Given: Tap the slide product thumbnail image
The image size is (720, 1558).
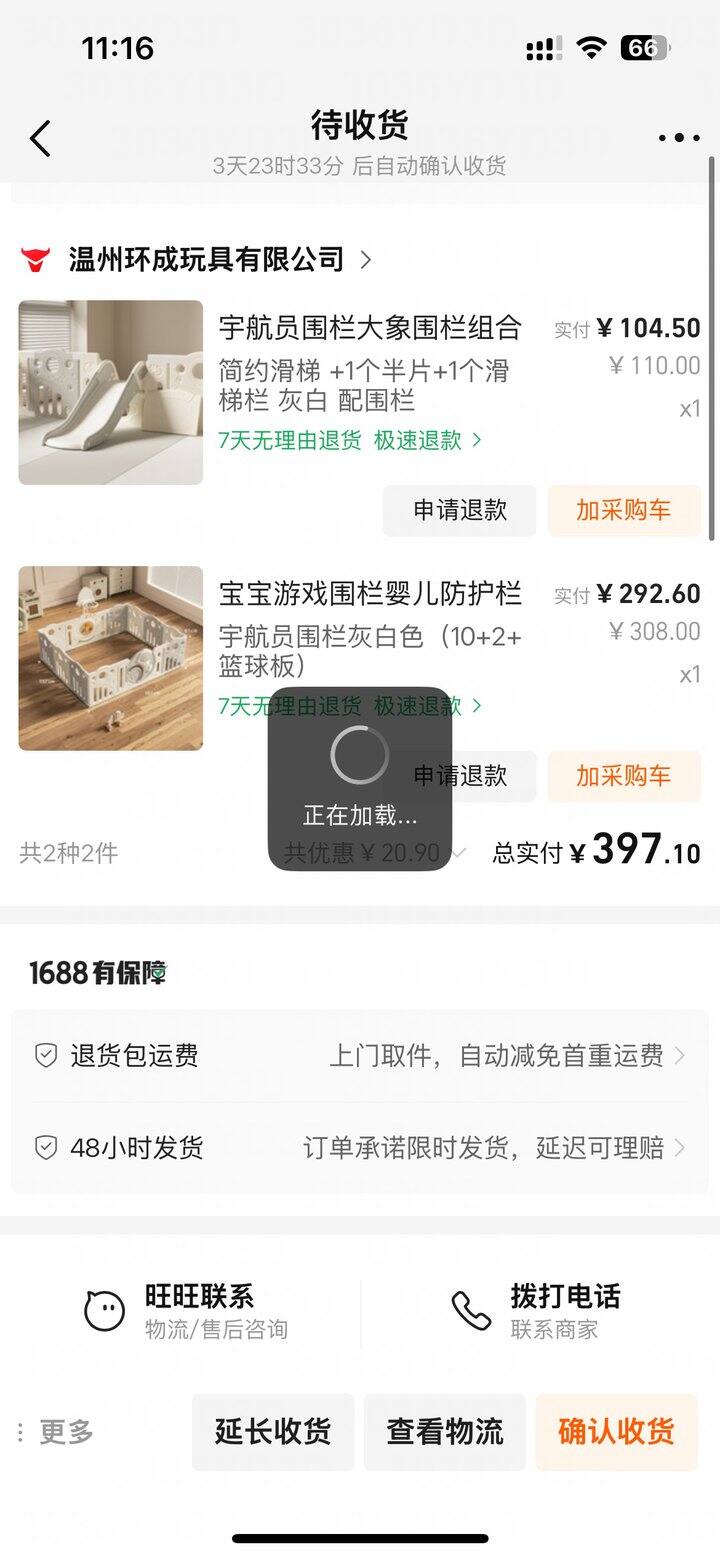Looking at the screenshot, I should (x=110, y=393).
